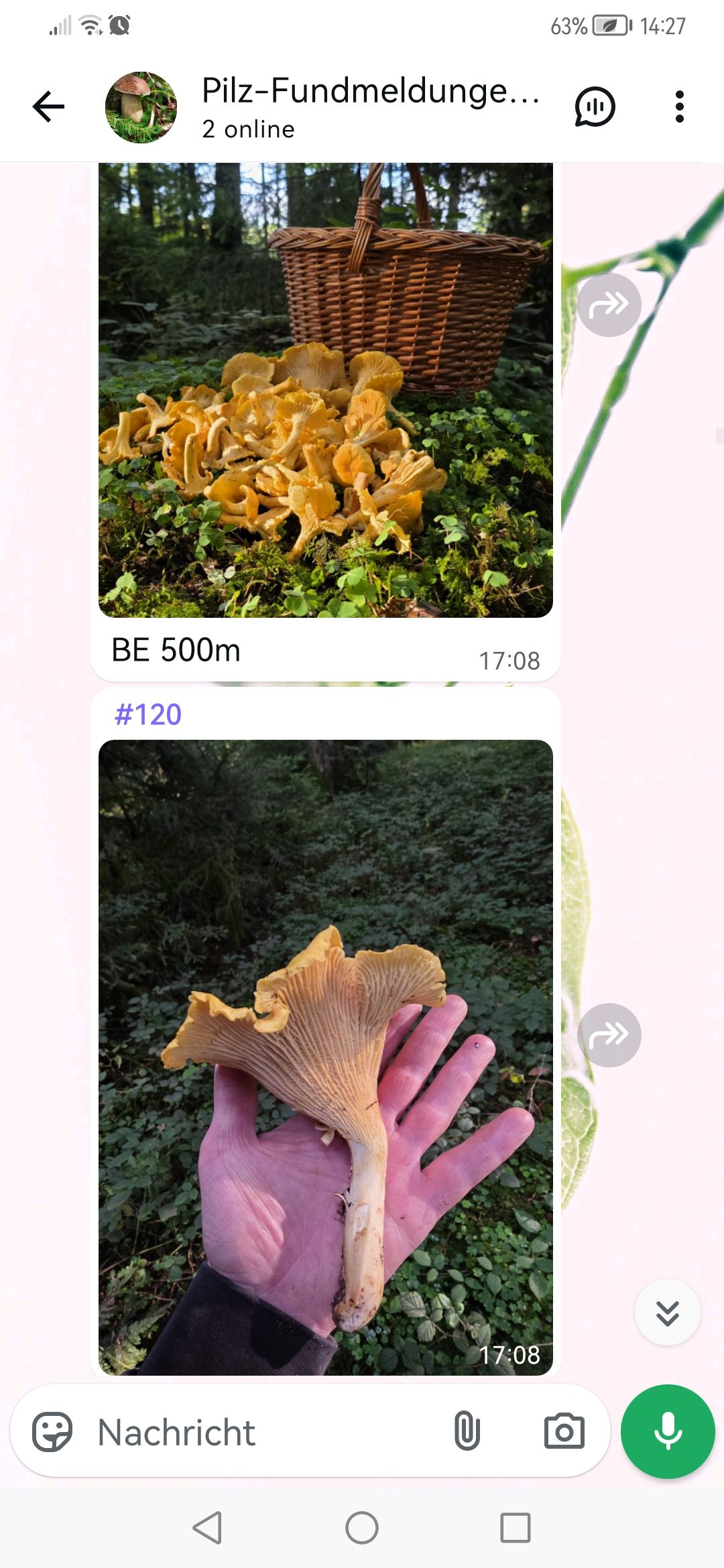Open the camera to take a photo

pos(564,1432)
